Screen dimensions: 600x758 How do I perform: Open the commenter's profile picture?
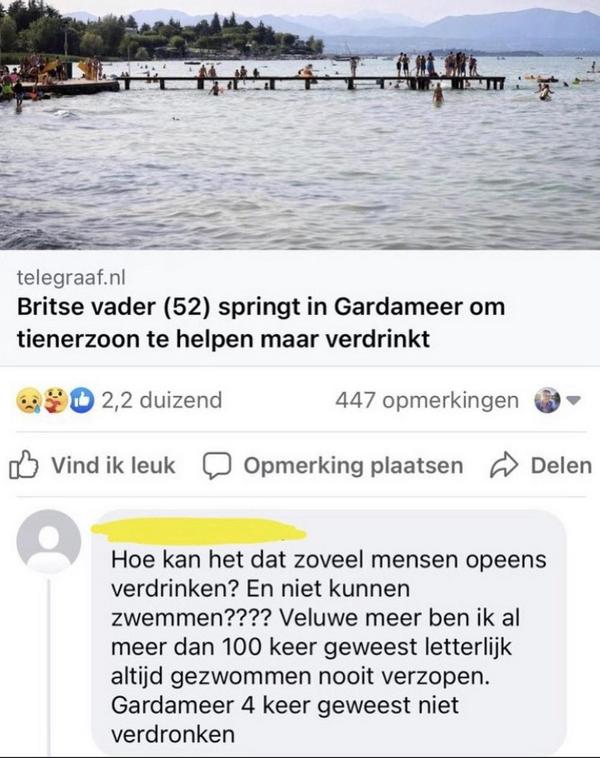coord(49,541)
